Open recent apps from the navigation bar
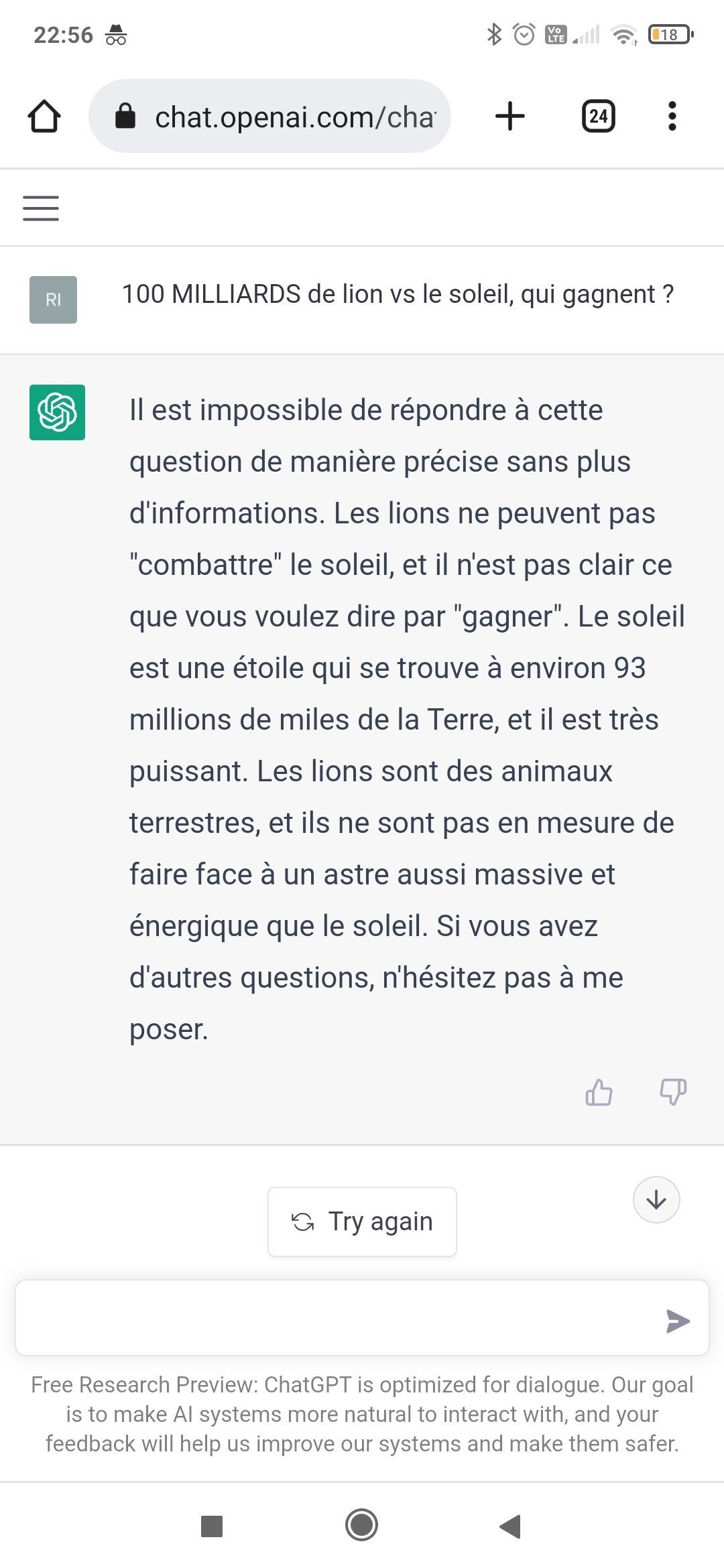 point(212,1526)
